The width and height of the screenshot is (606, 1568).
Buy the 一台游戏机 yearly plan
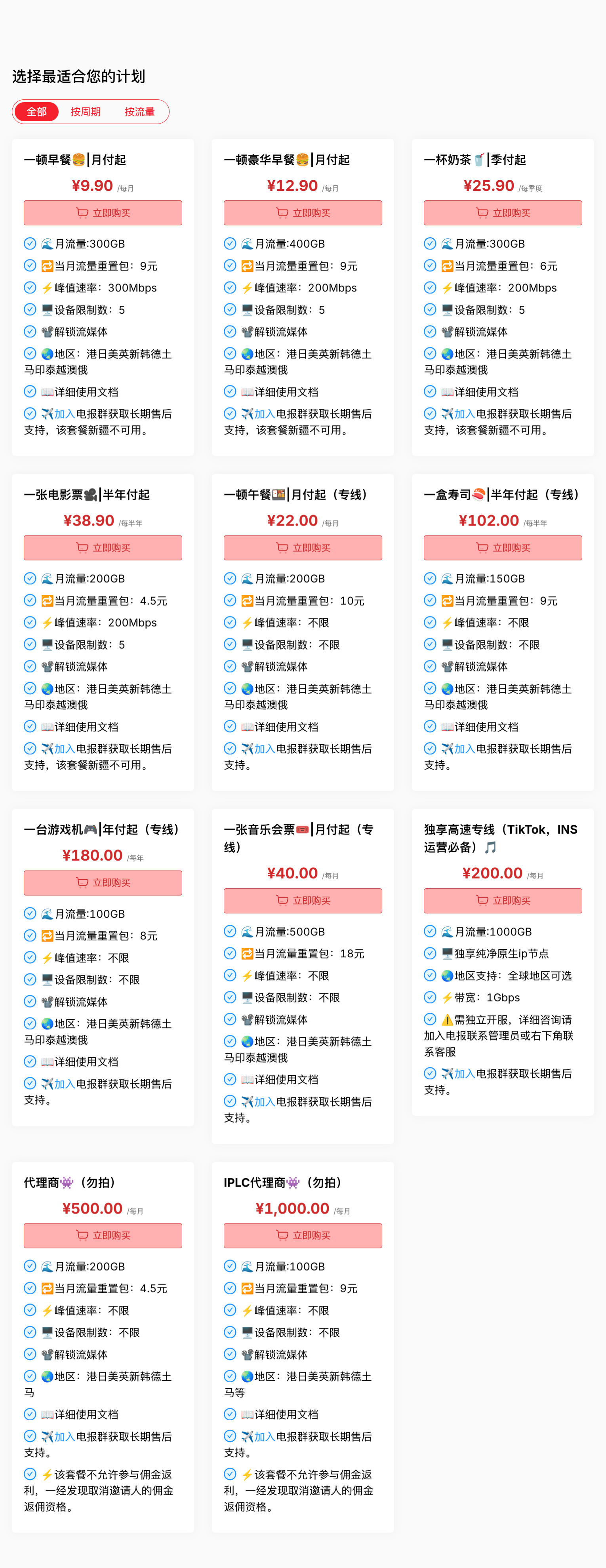[x=103, y=882]
